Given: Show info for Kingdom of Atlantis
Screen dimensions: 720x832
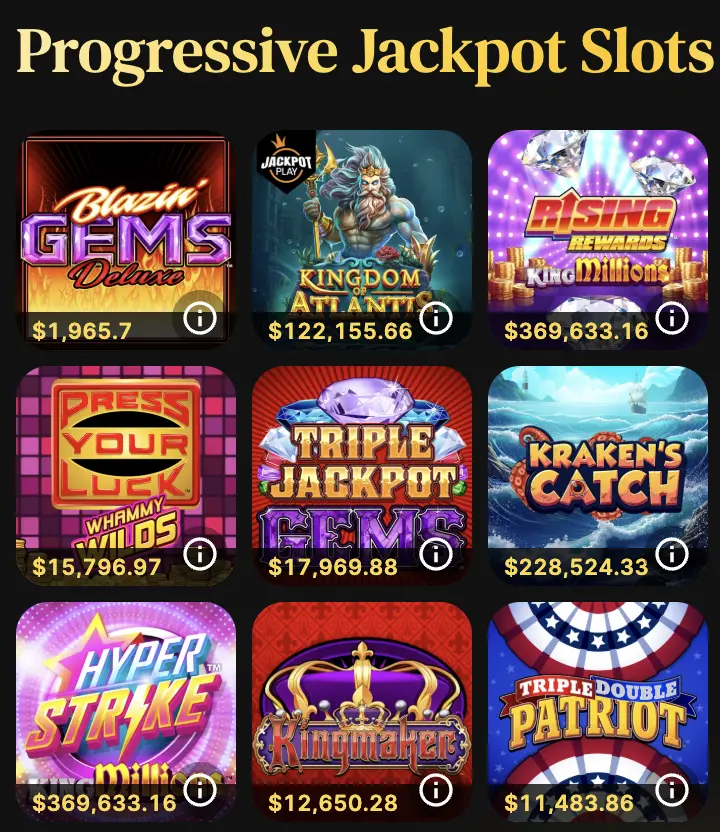Looking at the screenshot, I should click(x=436, y=318).
